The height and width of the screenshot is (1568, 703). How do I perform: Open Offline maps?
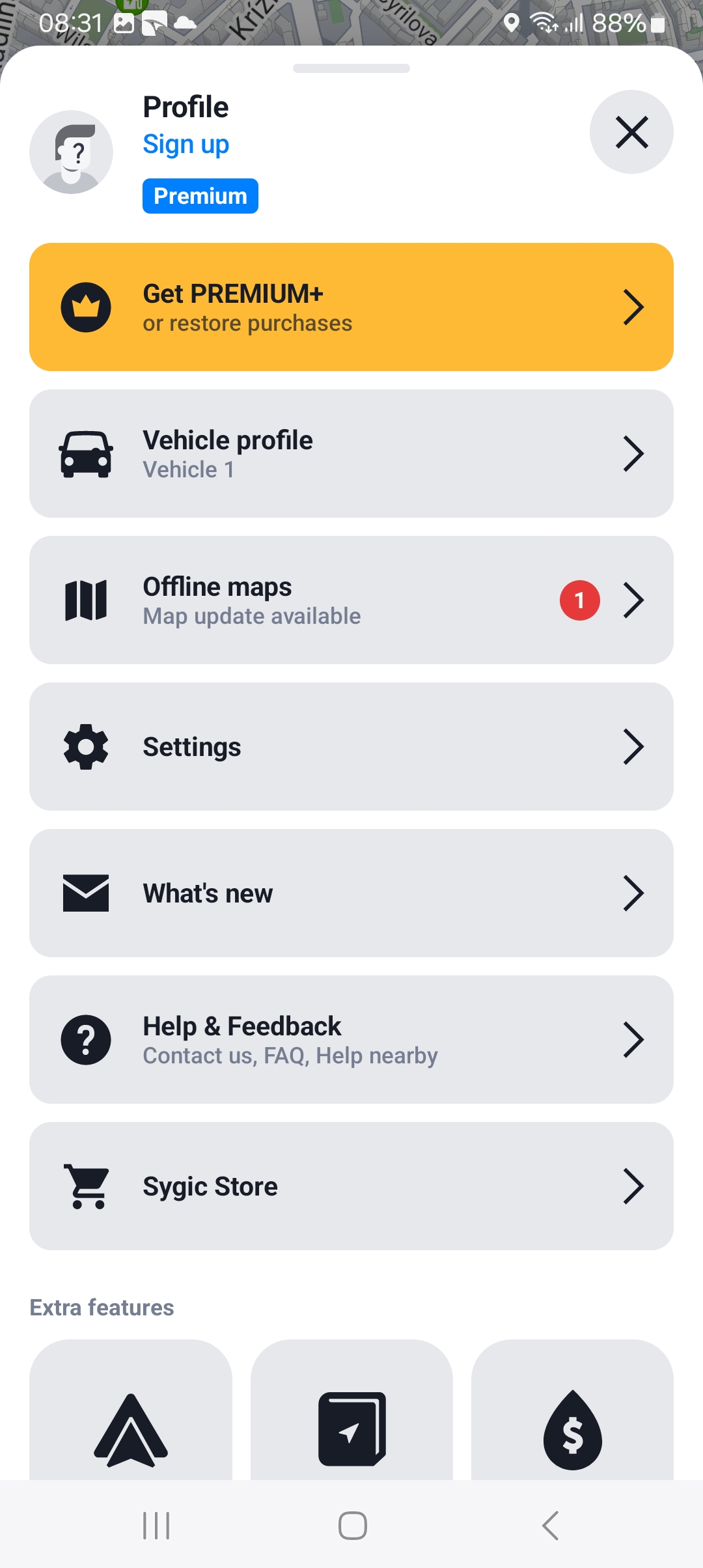(x=351, y=600)
